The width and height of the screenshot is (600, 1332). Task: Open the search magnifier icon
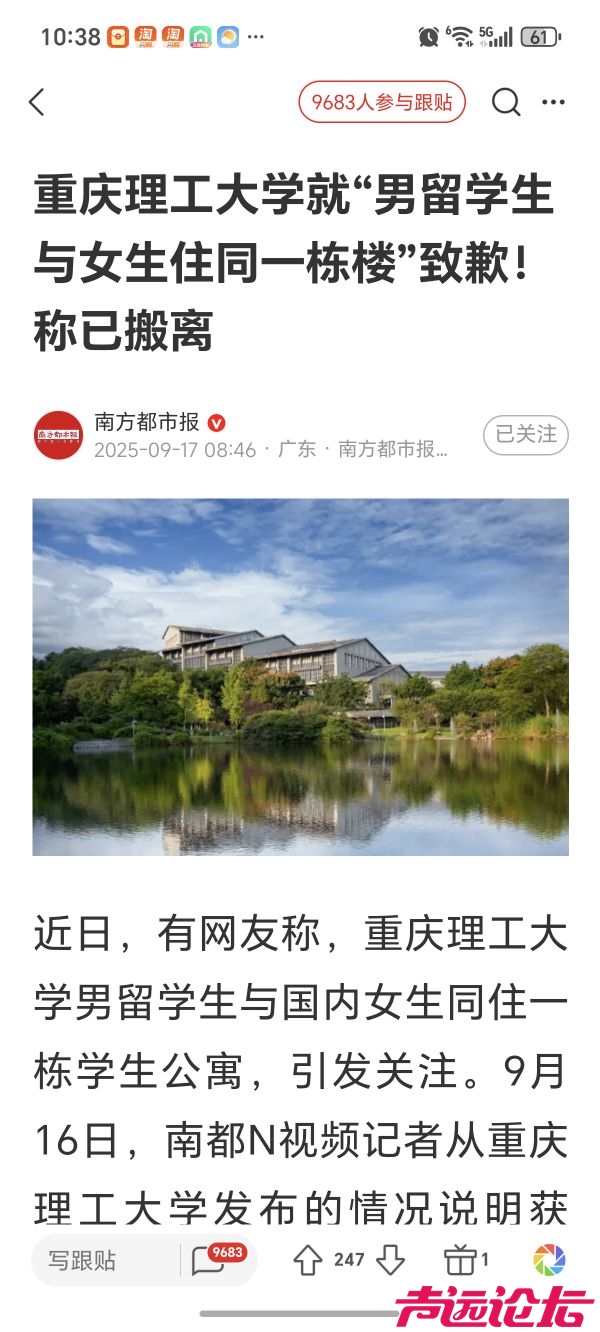pos(506,102)
